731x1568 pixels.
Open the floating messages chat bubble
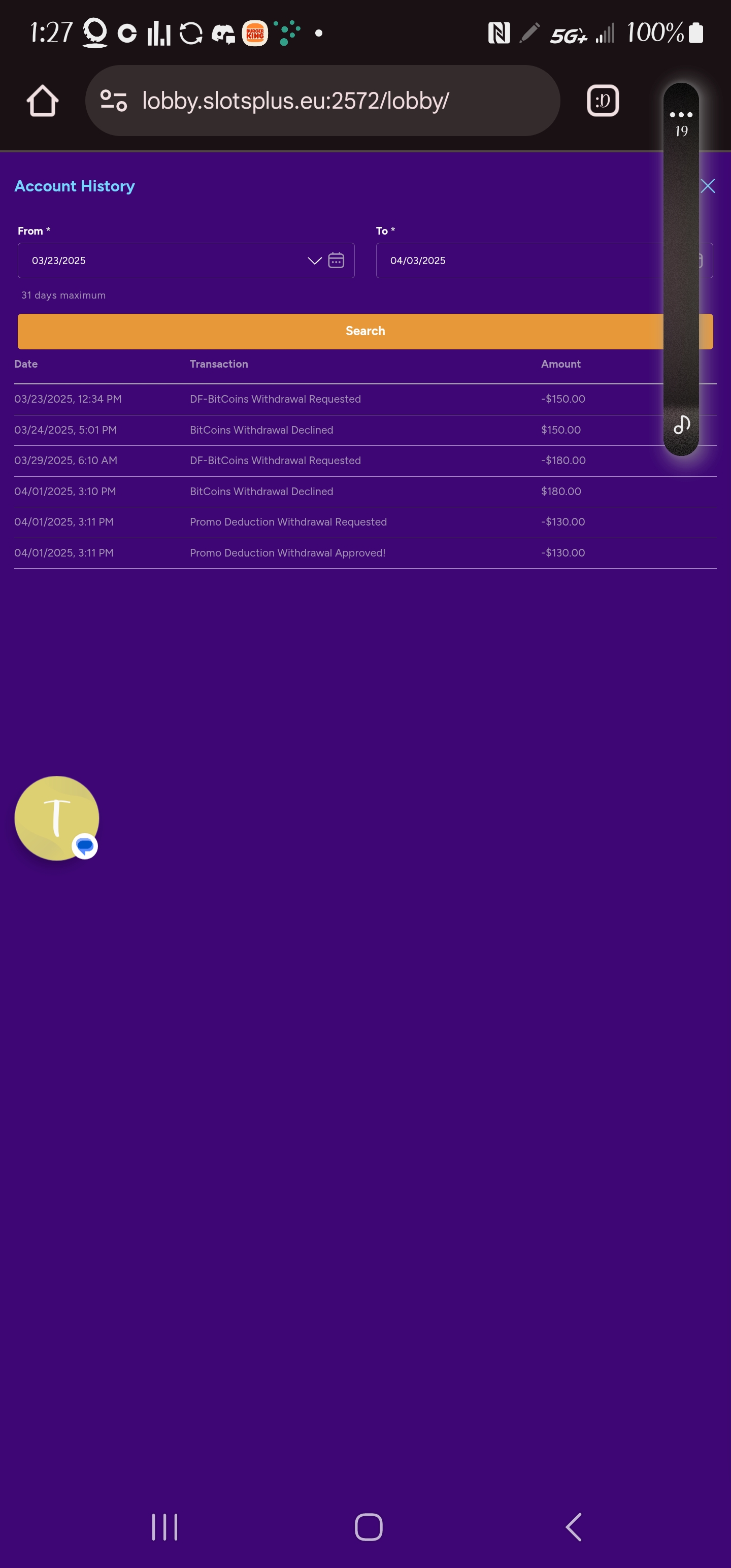pyautogui.click(x=57, y=818)
